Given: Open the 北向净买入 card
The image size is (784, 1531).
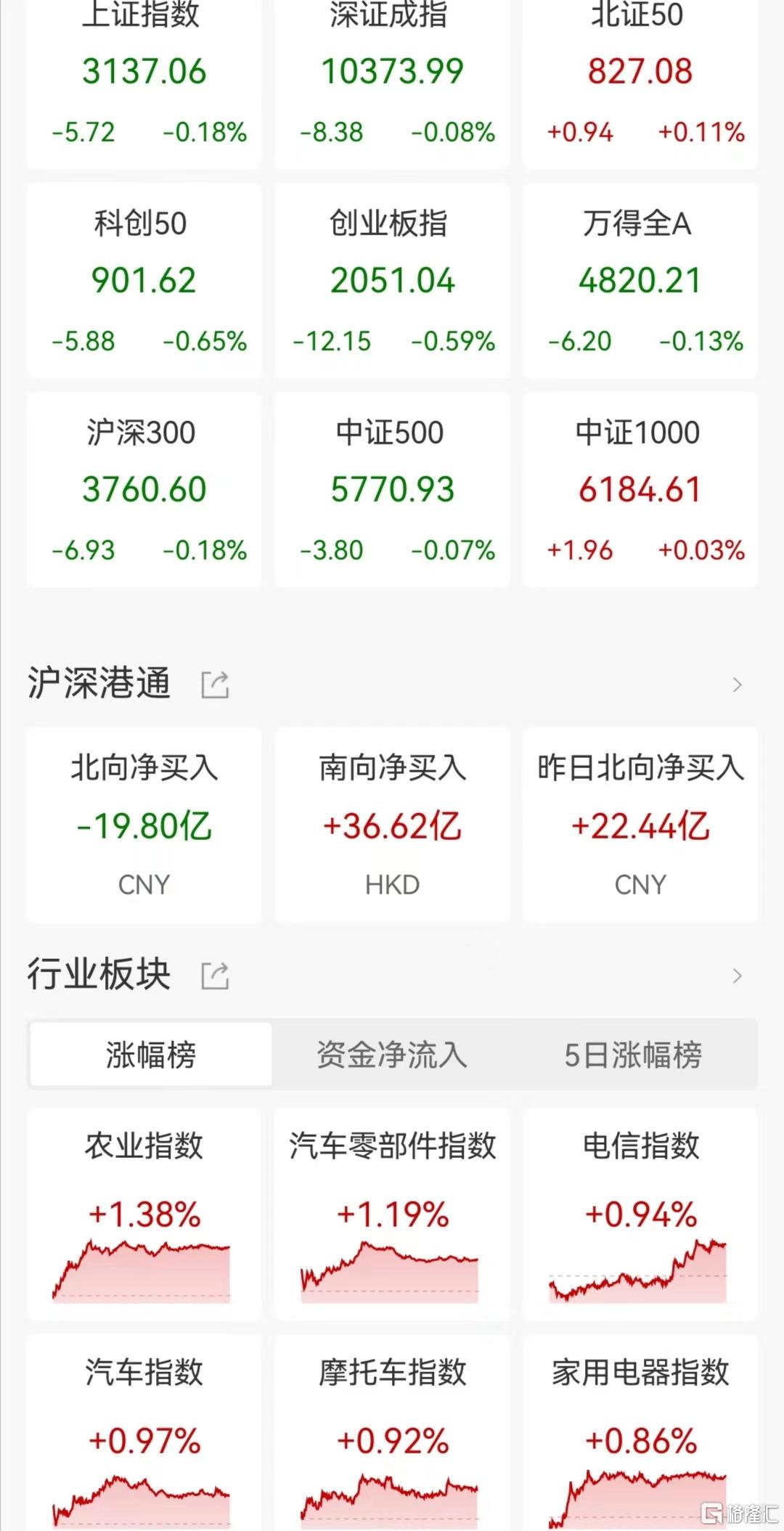Looking at the screenshot, I should click(144, 825).
